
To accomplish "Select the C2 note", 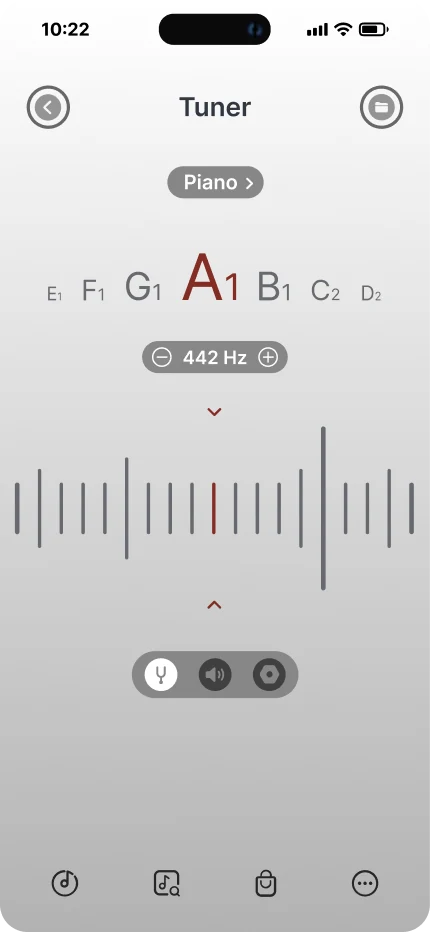I will pos(325,290).
